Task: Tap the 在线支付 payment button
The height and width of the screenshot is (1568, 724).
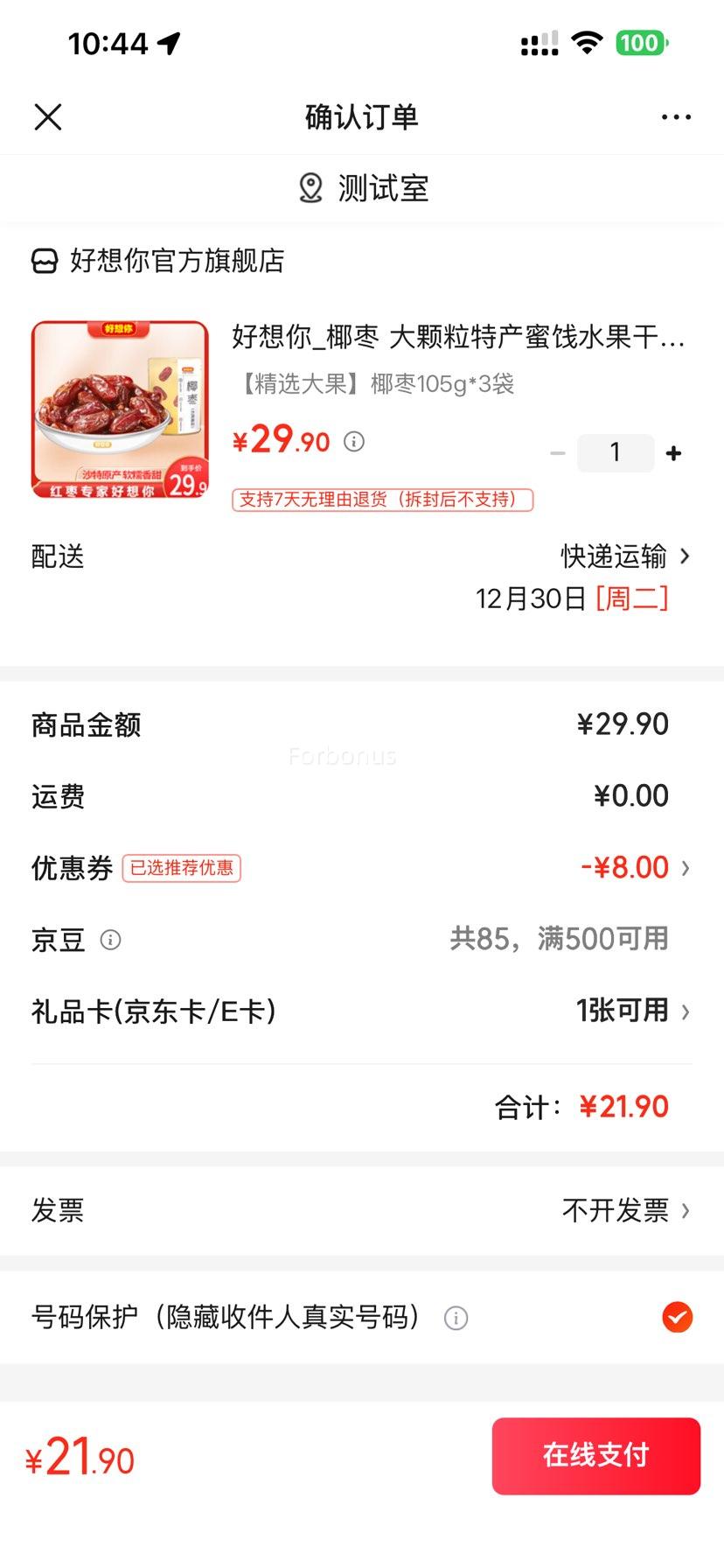Action: [596, 1455]
